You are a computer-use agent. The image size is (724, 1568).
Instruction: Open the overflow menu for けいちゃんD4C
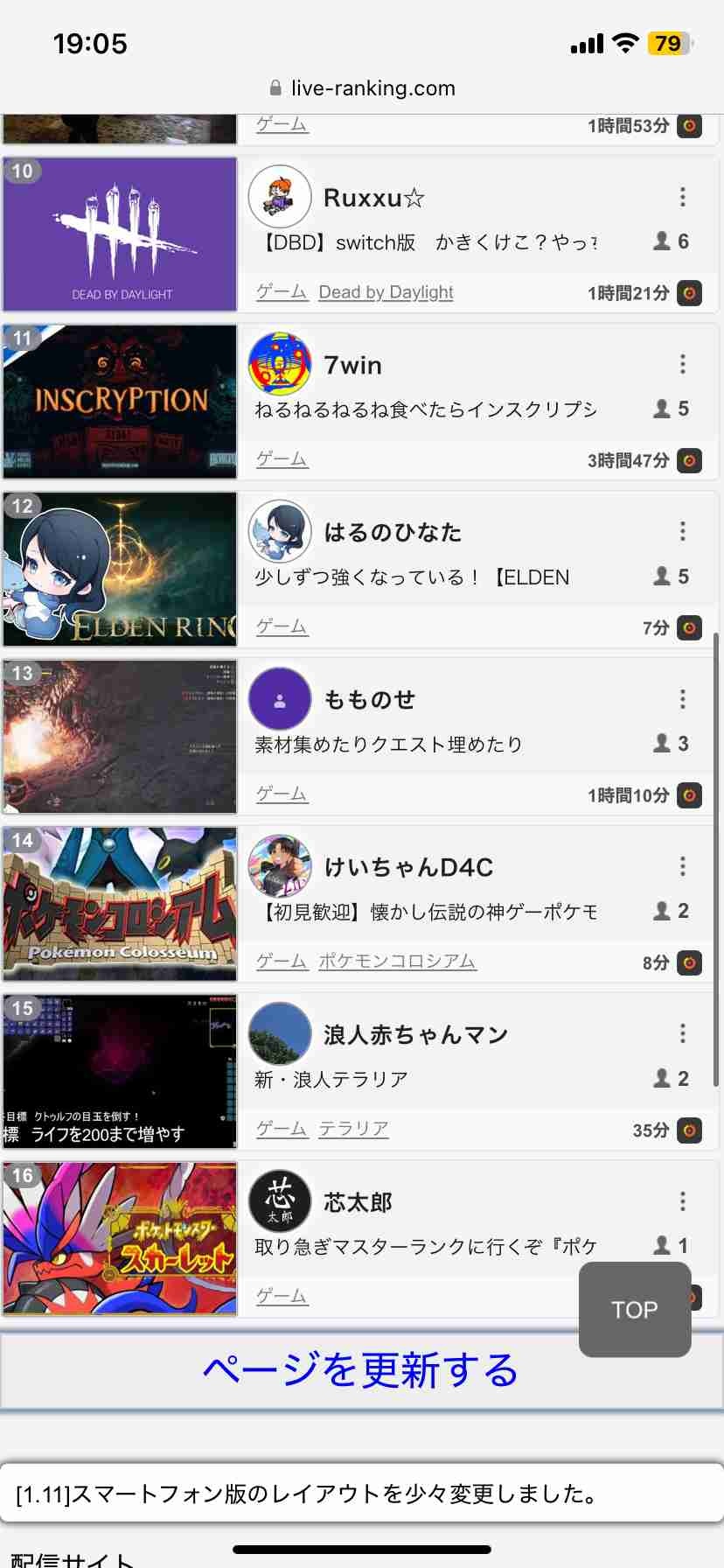tap(683, 866)
